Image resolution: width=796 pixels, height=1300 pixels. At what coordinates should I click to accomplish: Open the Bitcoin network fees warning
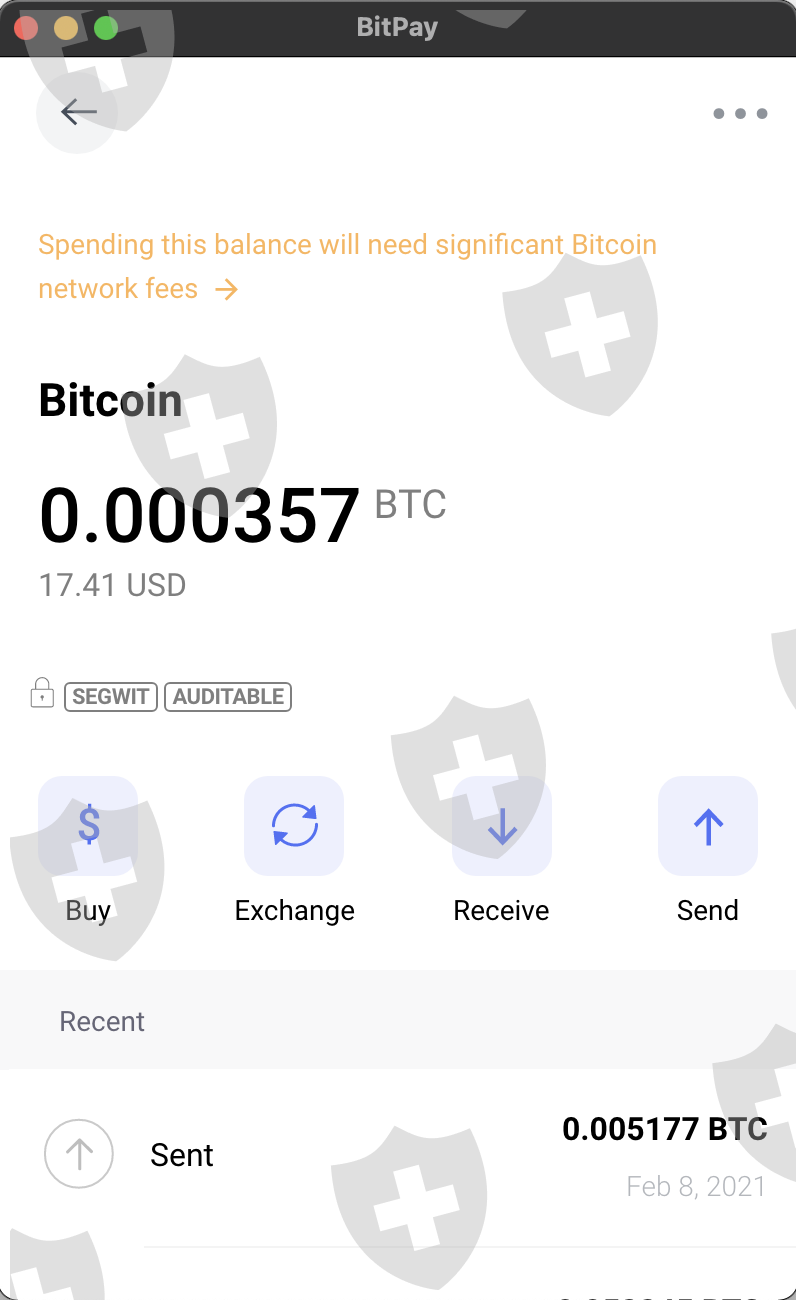[x=347, y=267]
